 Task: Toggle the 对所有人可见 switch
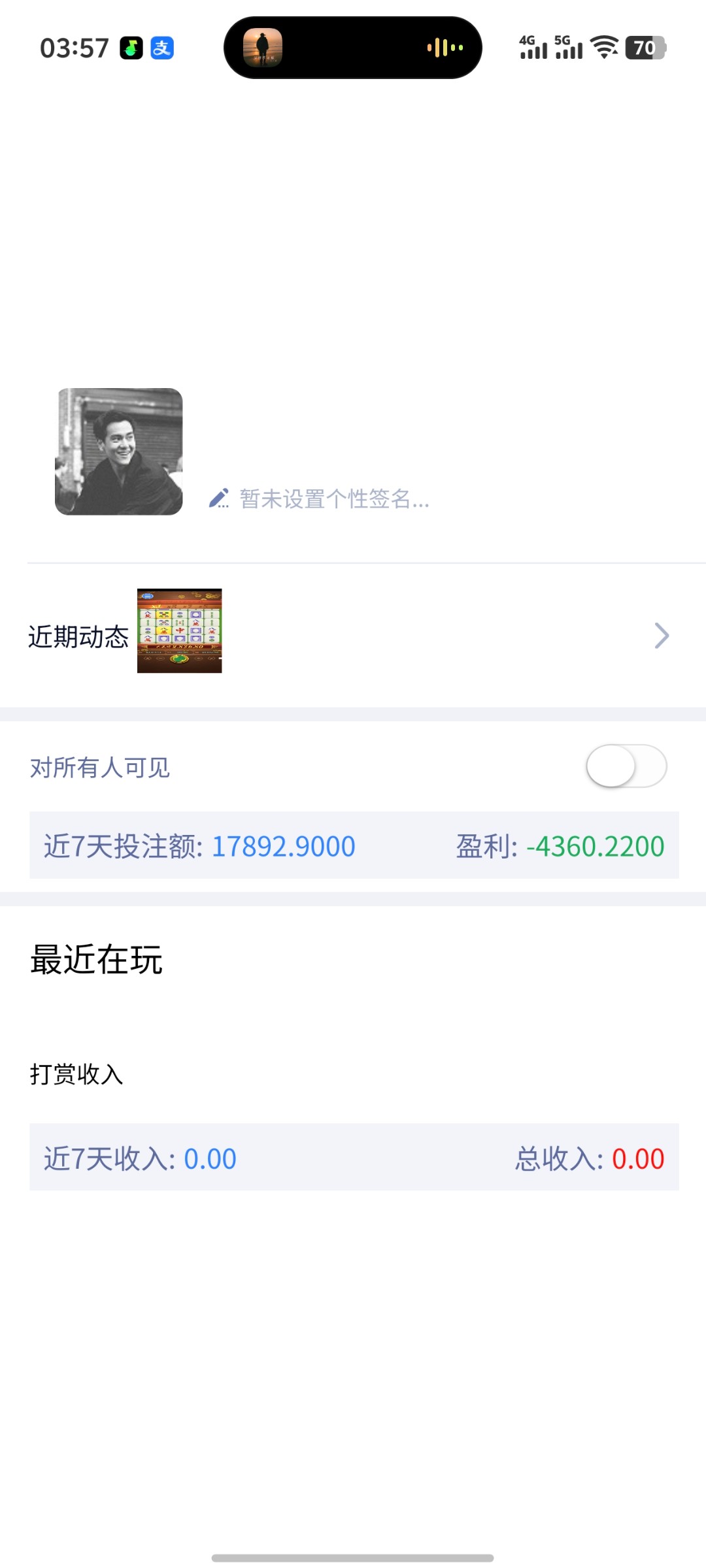(626, 766)
